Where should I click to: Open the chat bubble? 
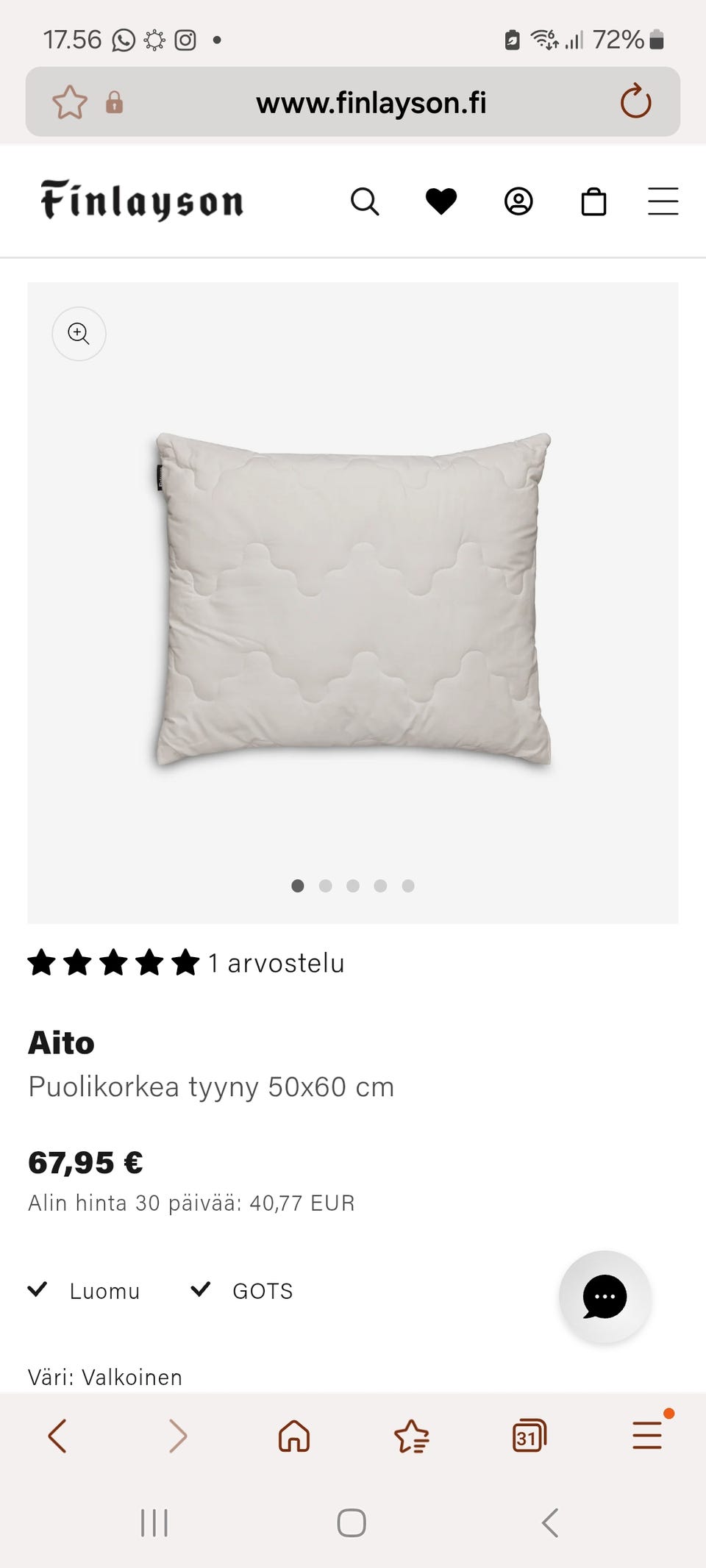pyautogui.click(x=605, y=1297)
